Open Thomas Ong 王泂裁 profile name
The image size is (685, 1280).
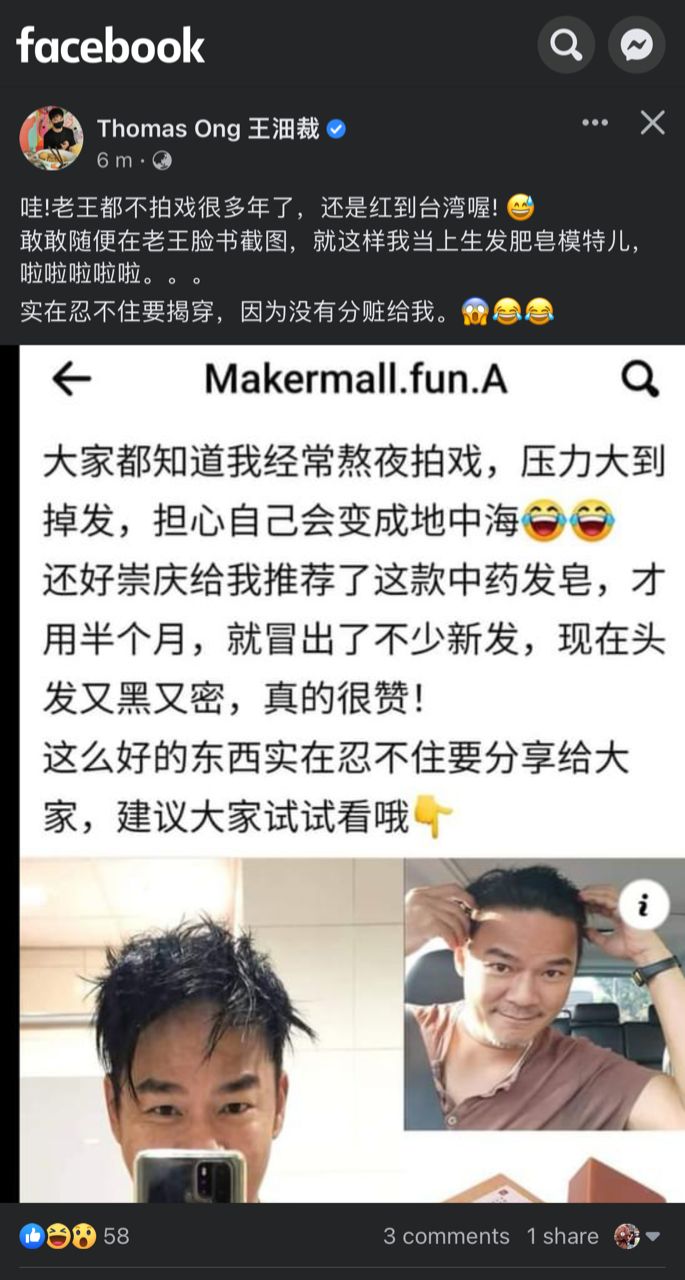(x=208, y=128)
